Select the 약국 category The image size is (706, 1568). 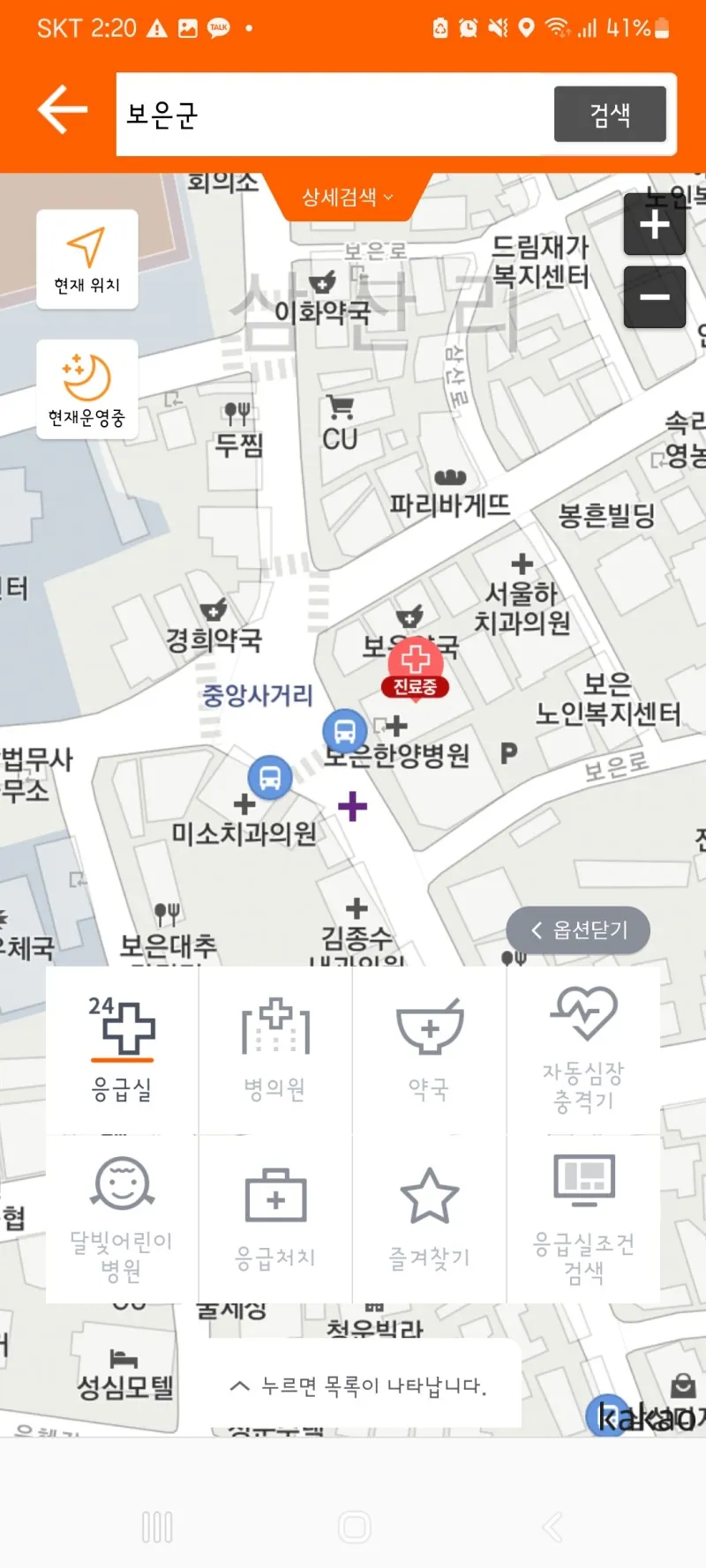(429, 1050)
